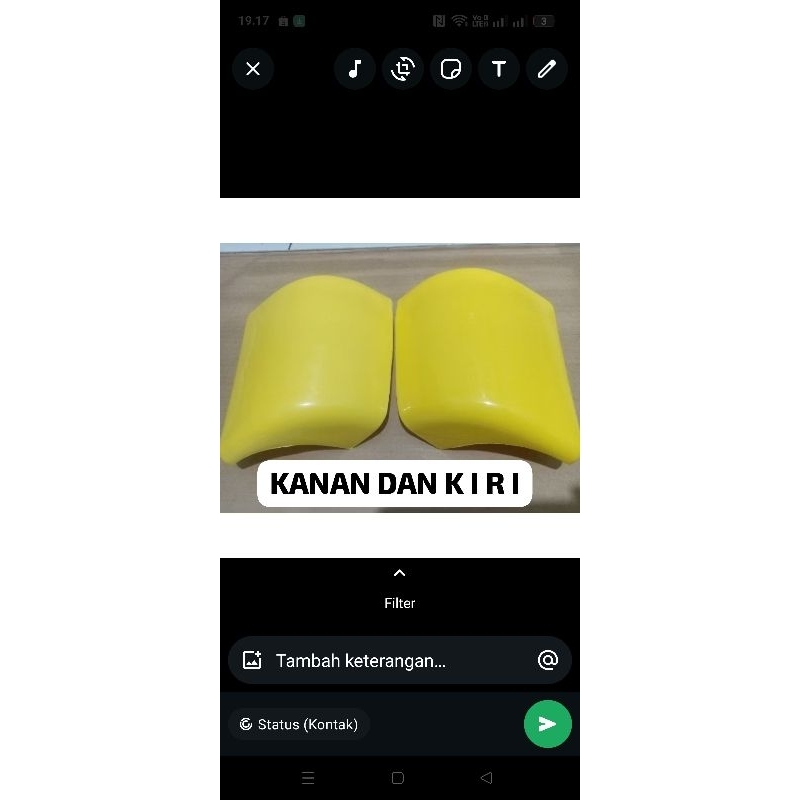The height and width of the screenshot is (800, 800).
Task: Add another photo from gallery icon
Action: point(252,660)
